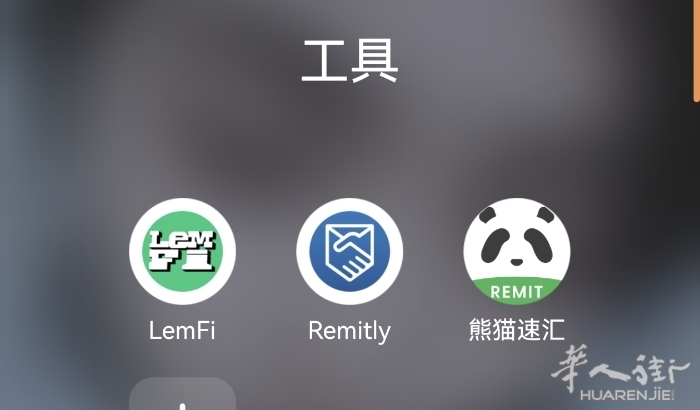Open the LemFi app

click(x=182, y=252)
